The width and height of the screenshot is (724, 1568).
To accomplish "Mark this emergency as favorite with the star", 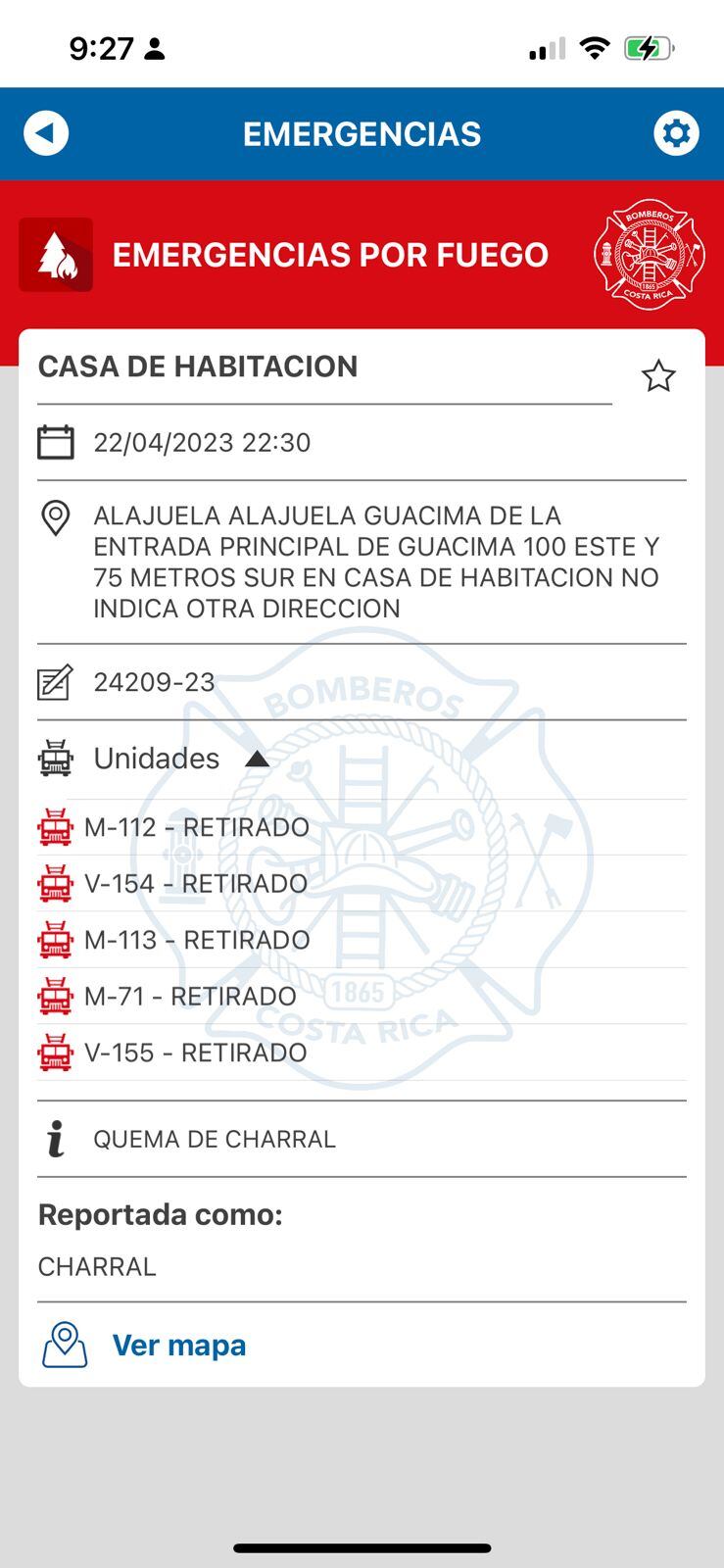I will (658, 376).
